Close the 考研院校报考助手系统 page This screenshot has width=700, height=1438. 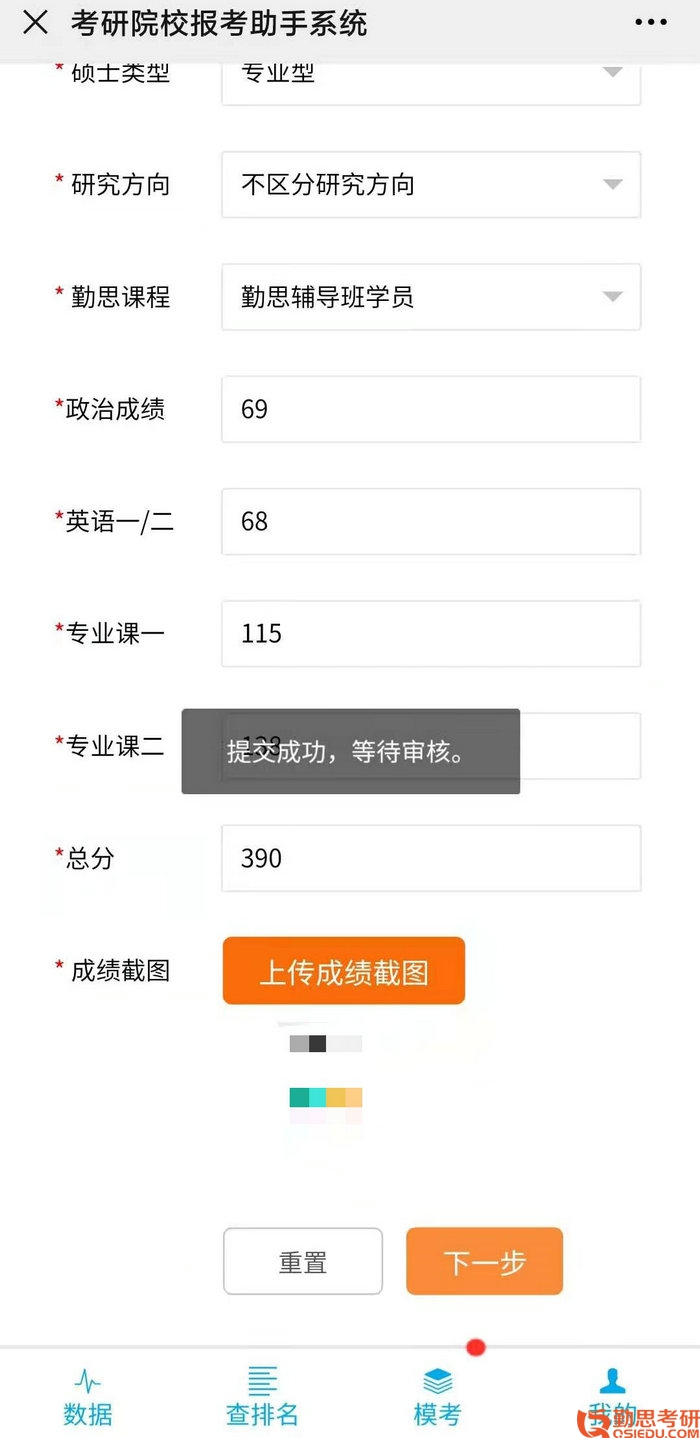coord(35,23)
